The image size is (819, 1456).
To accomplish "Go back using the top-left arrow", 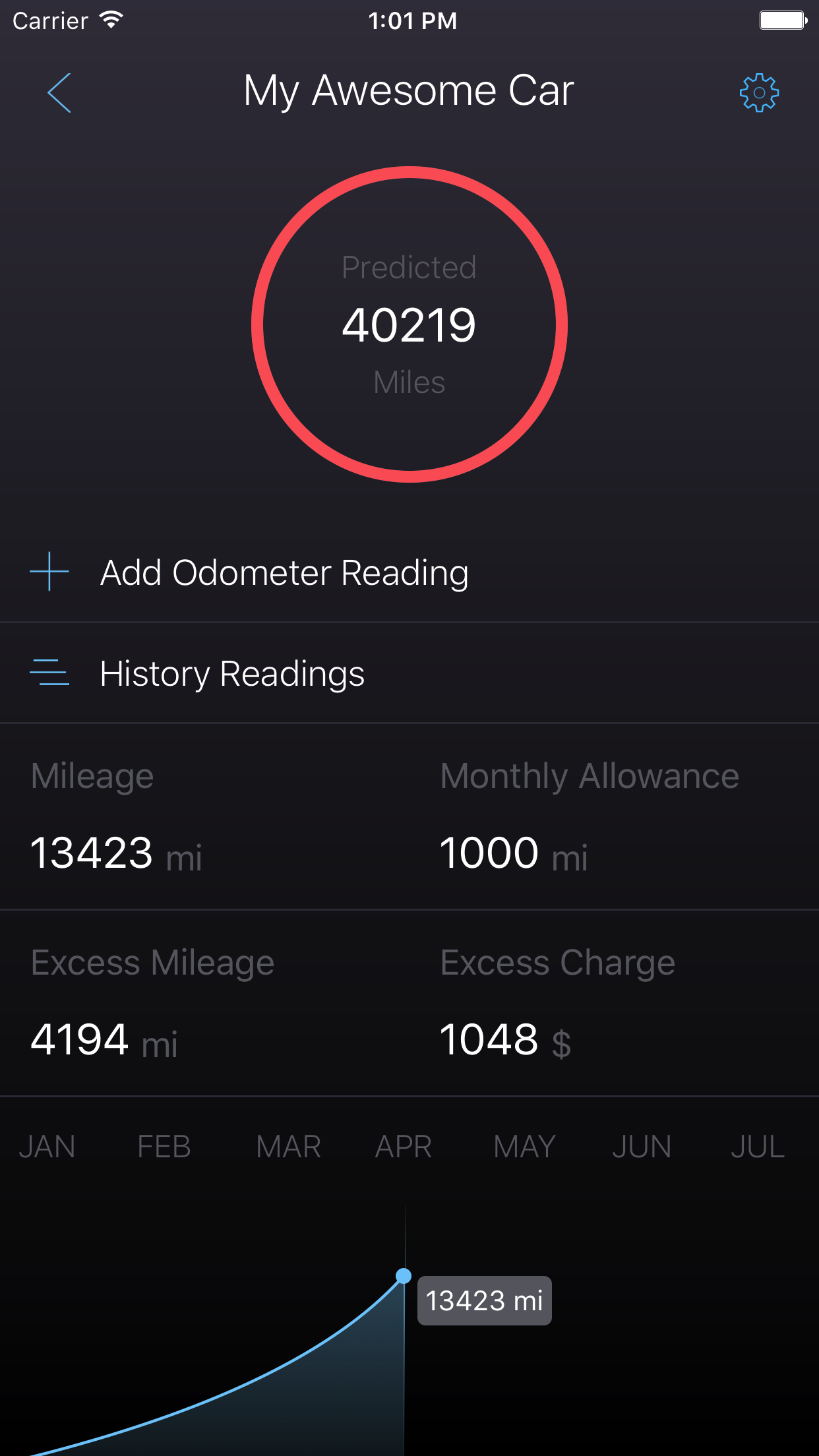I will [59, 93].
